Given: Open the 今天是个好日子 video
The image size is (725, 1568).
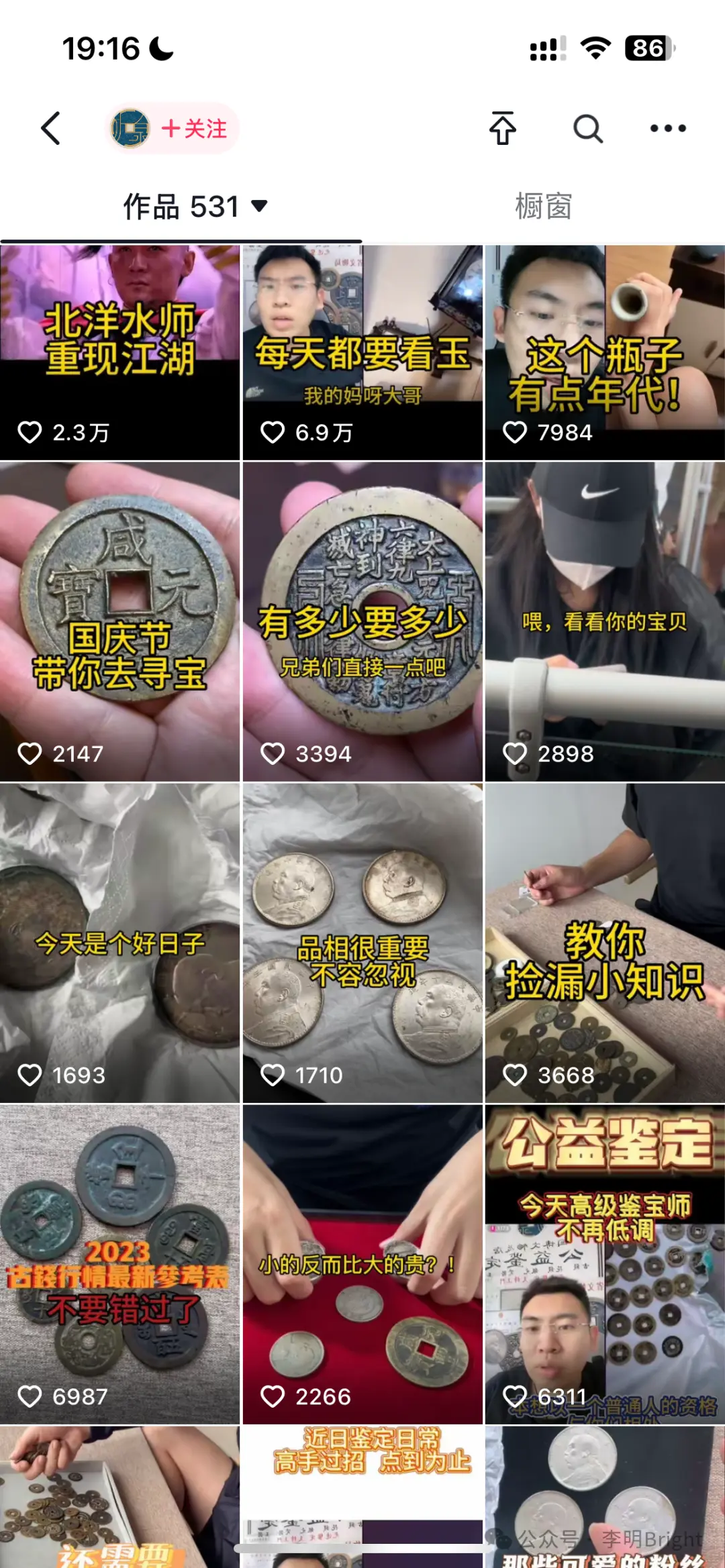Looking at the screenshot, I should [119, 943].
